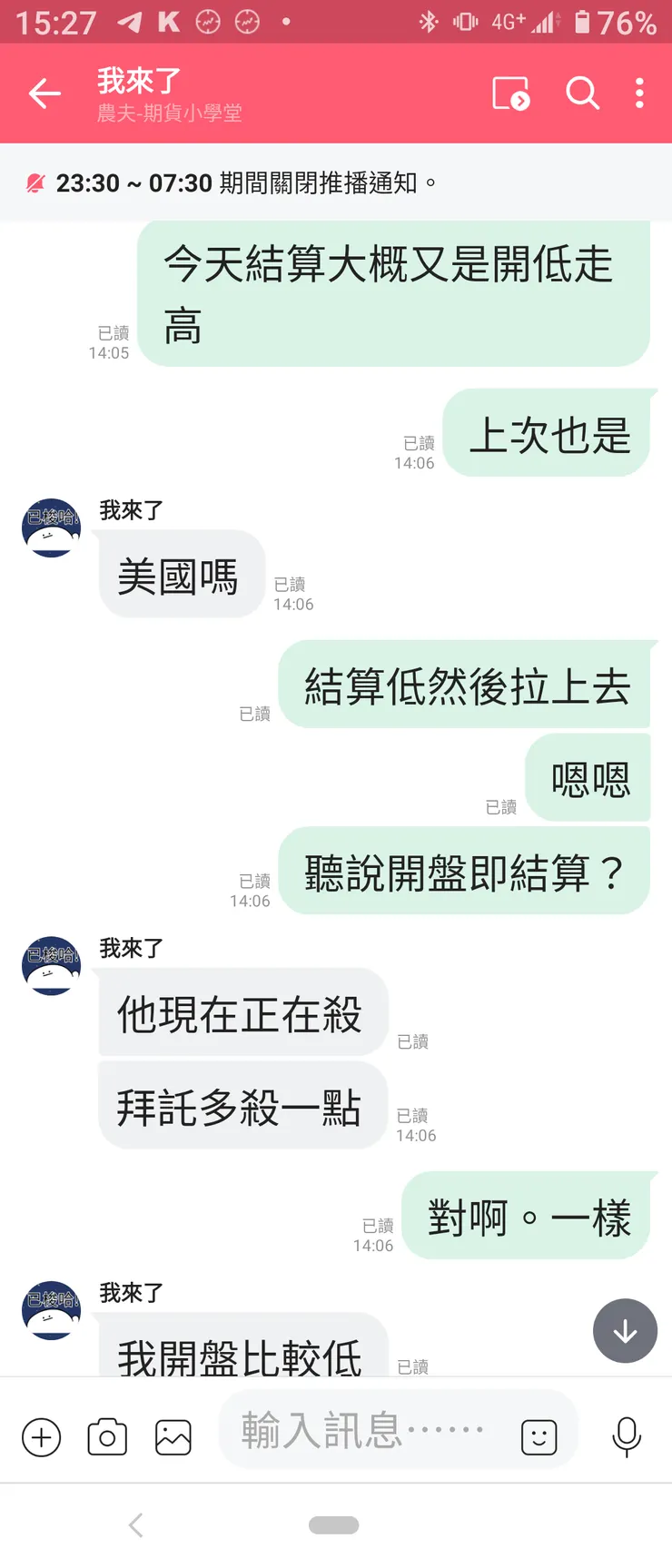This screenshot has width=672, height=1568.
Task: Open the chat options three-dot menu
Action: pyautogui.click(x=639, y=94)
